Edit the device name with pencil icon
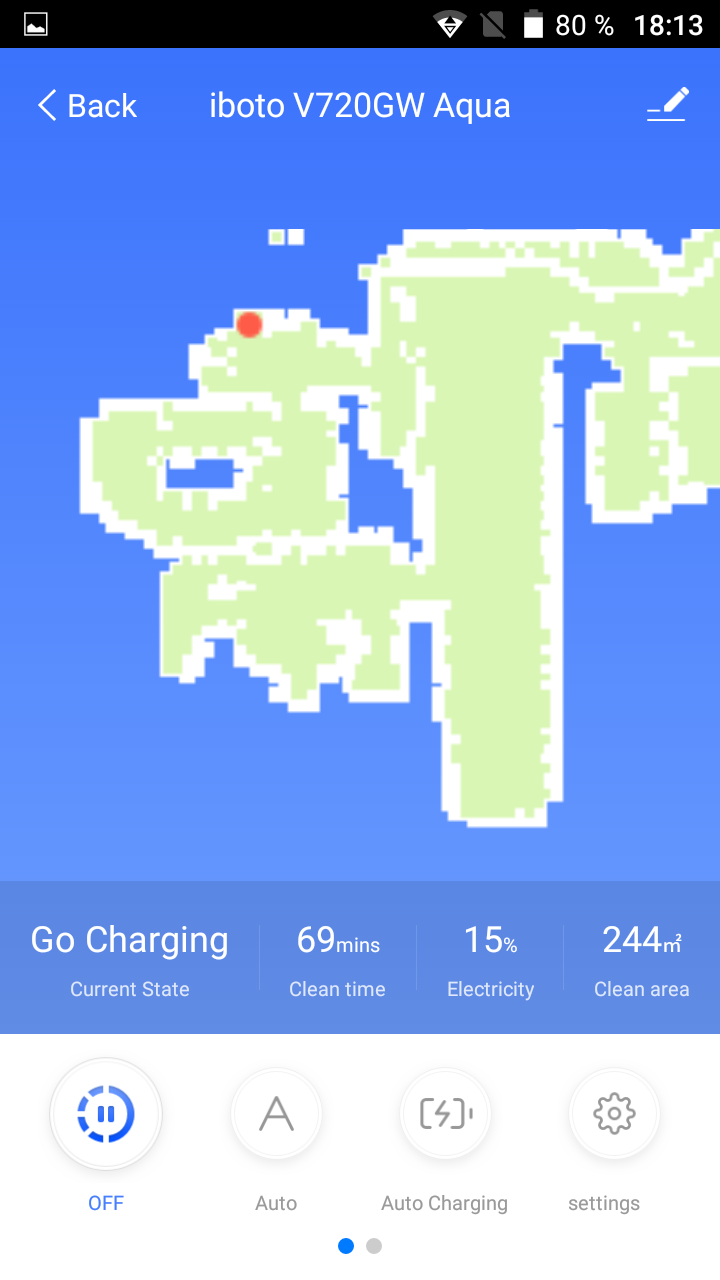This screenshot has height=1280, width=720. [667, 105]
